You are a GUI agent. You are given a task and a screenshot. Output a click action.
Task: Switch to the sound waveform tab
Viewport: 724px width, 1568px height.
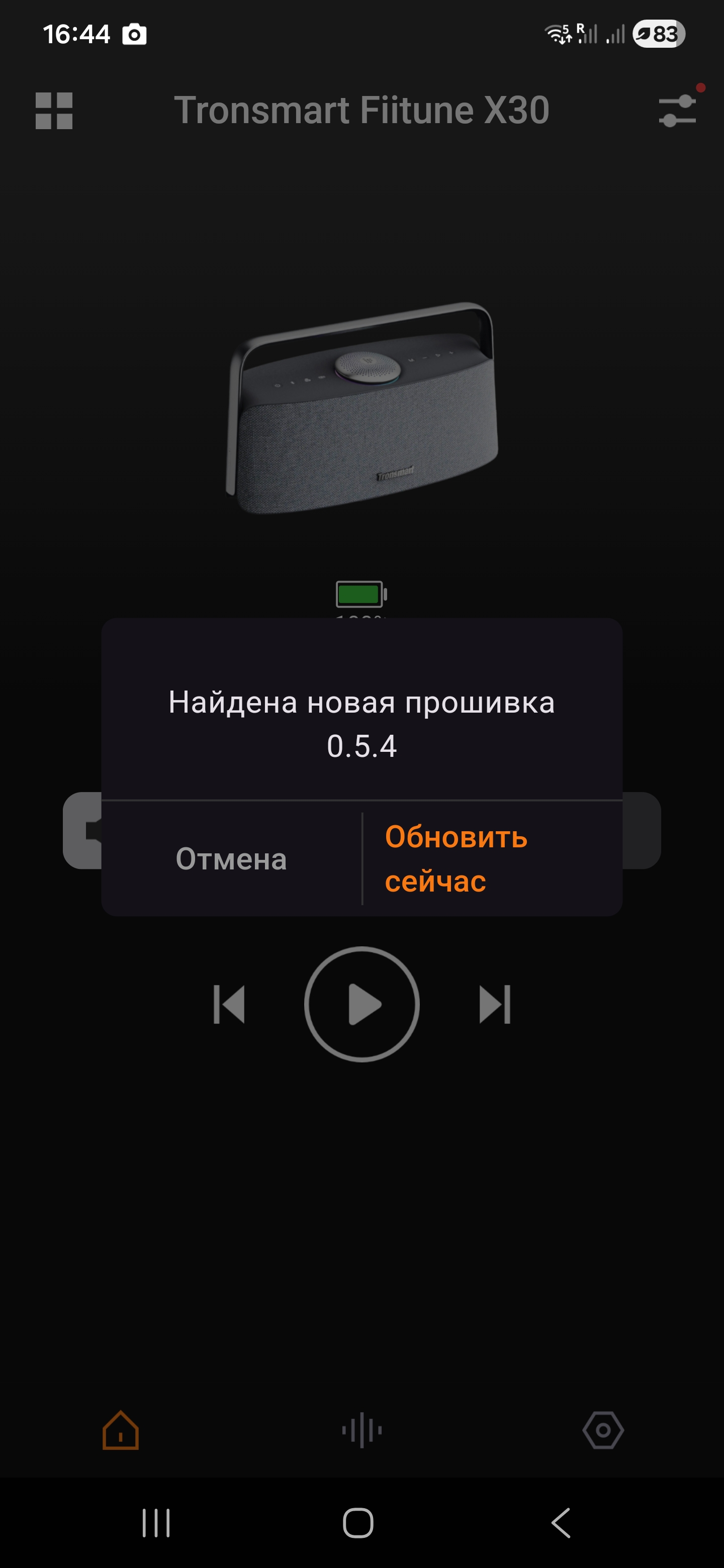(361, 1430)
